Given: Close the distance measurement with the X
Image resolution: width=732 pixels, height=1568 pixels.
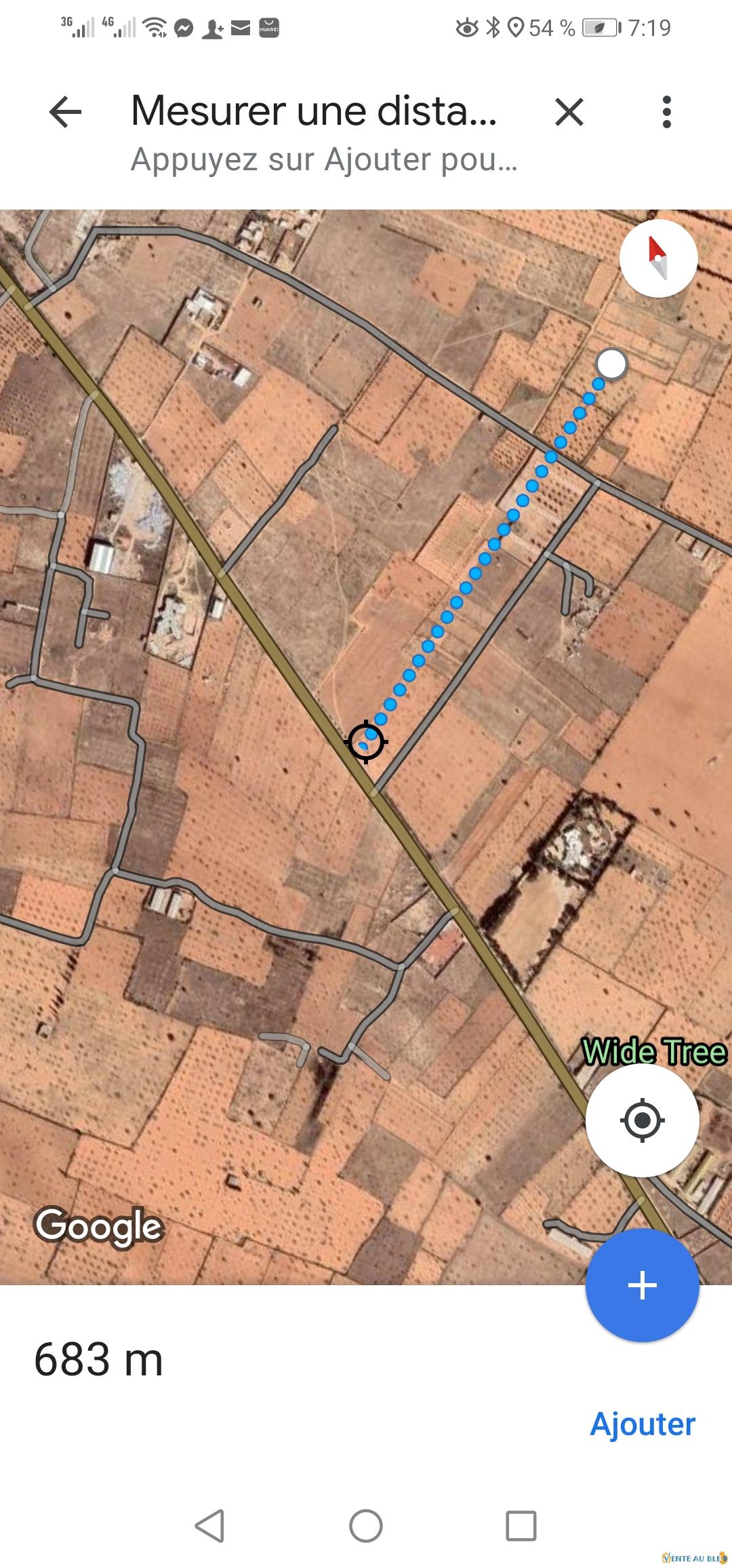Looking at the screenshot, I should [x=569, y=112].
